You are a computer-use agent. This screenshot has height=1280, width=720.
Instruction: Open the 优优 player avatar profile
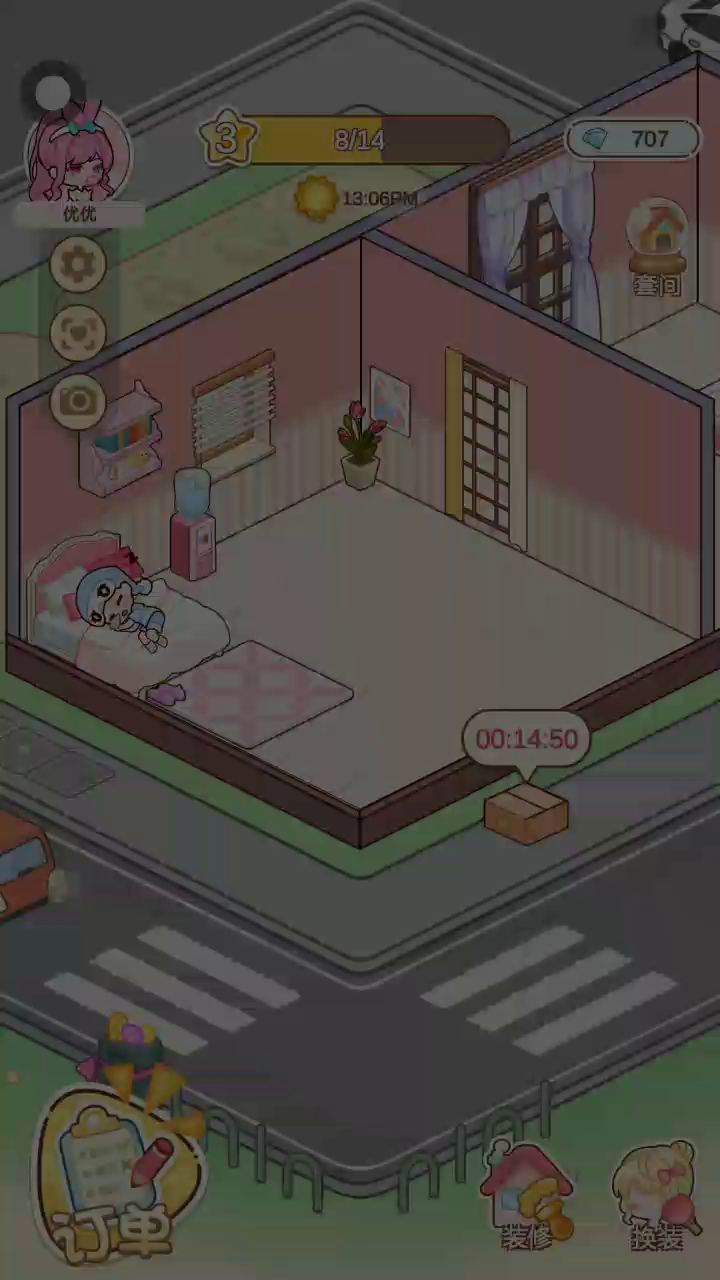tap(78, 160)
